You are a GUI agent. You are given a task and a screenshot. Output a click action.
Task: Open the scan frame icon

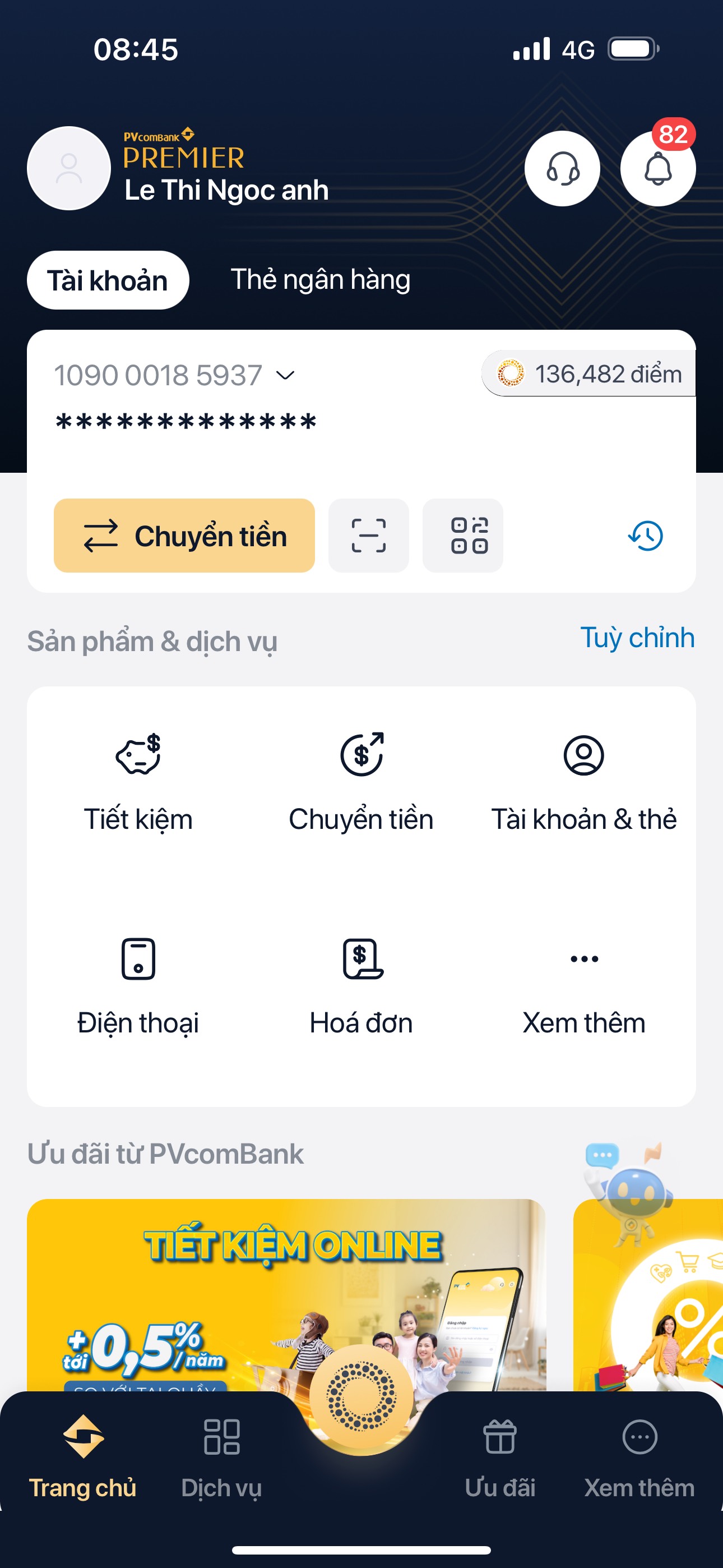[x=368, y=536]
